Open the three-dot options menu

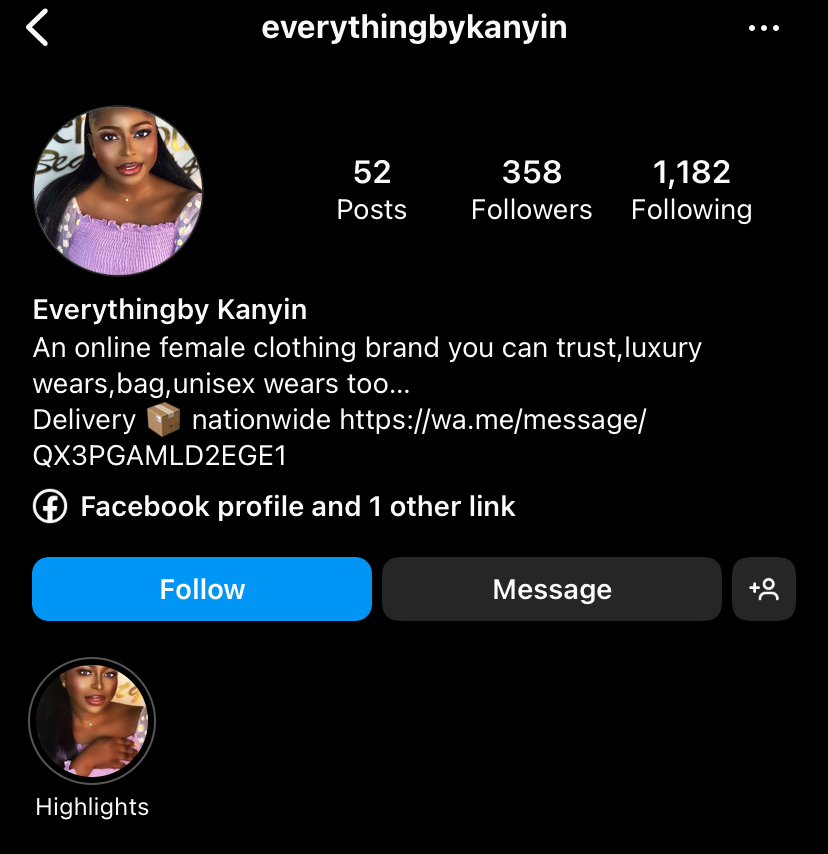[764, 28]
